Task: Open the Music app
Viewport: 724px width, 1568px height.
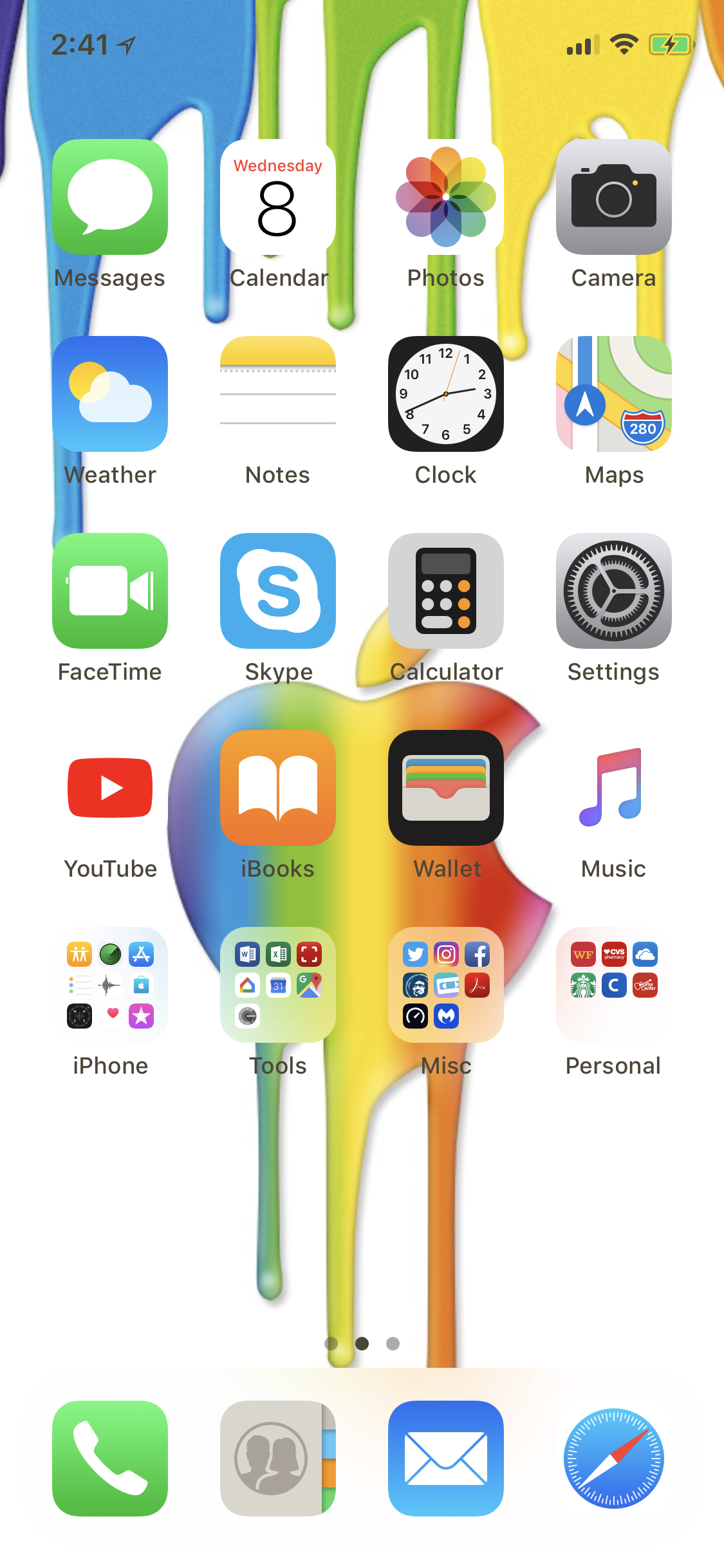Action: tap(614, 788)
